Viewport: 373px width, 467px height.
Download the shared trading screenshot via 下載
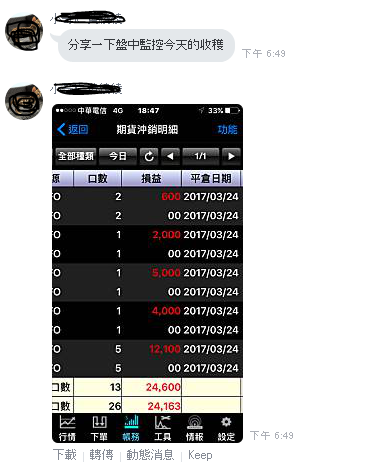coord(65,455)
